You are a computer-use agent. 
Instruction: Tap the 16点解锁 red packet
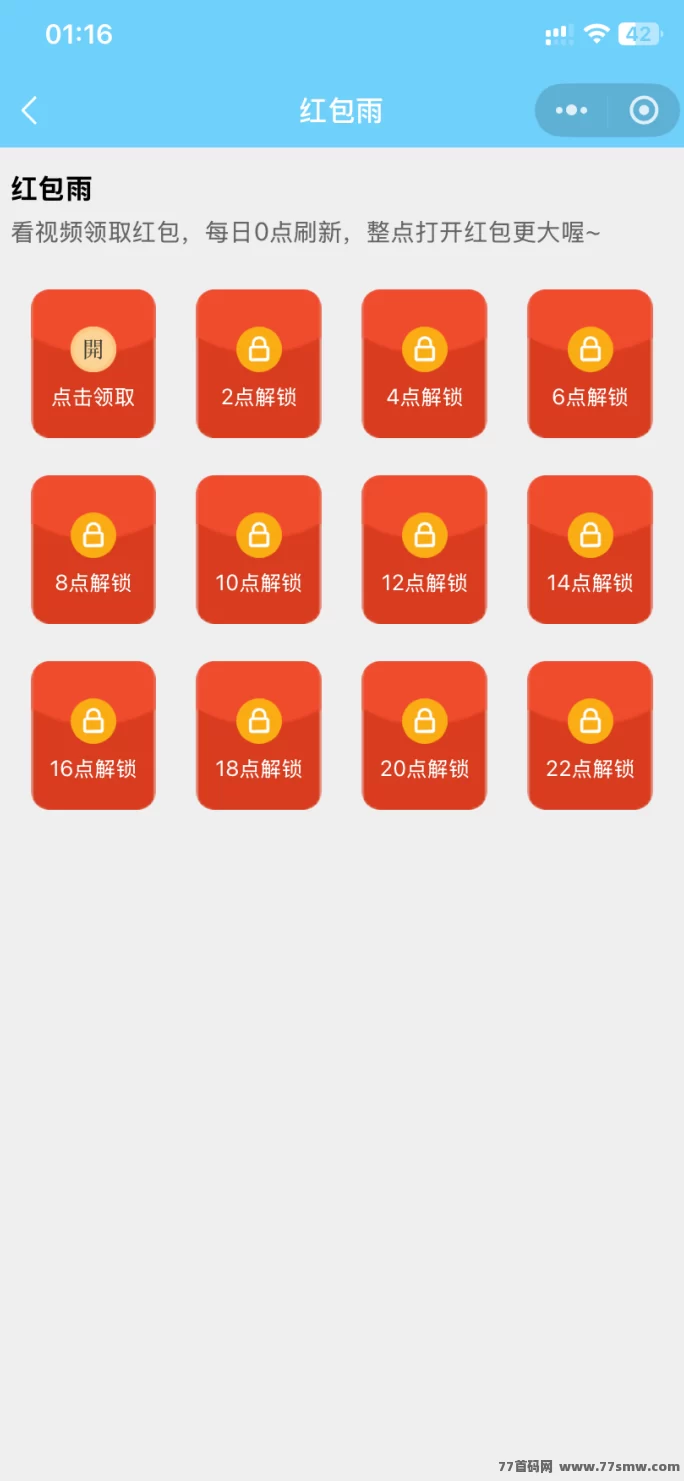(93, 736)
